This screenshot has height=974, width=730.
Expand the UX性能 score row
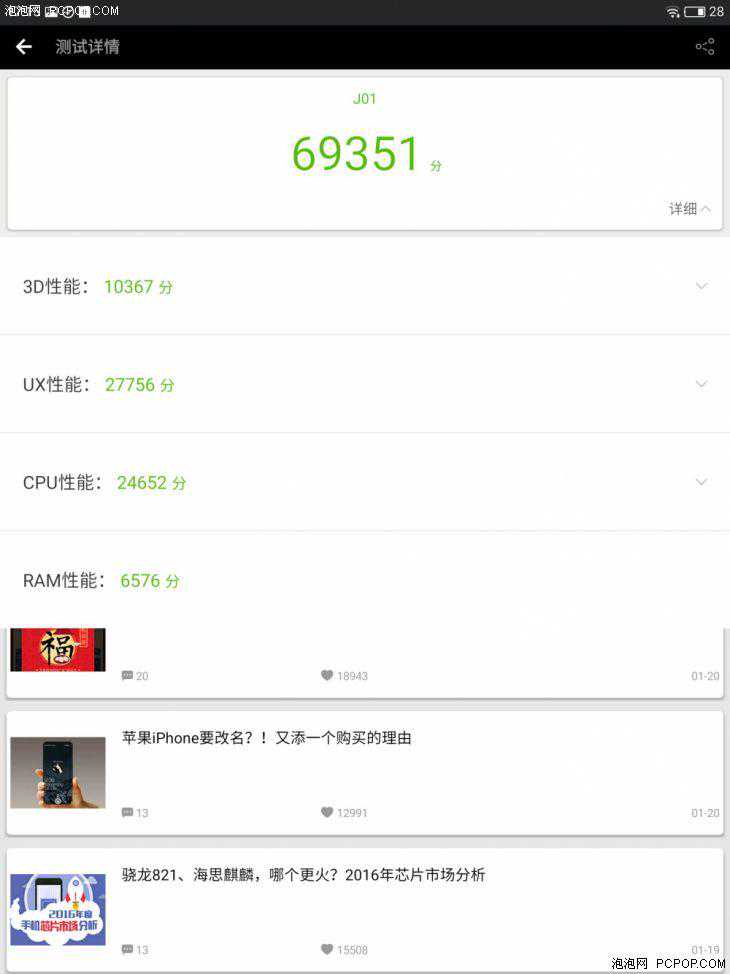(x=701, y=384)
